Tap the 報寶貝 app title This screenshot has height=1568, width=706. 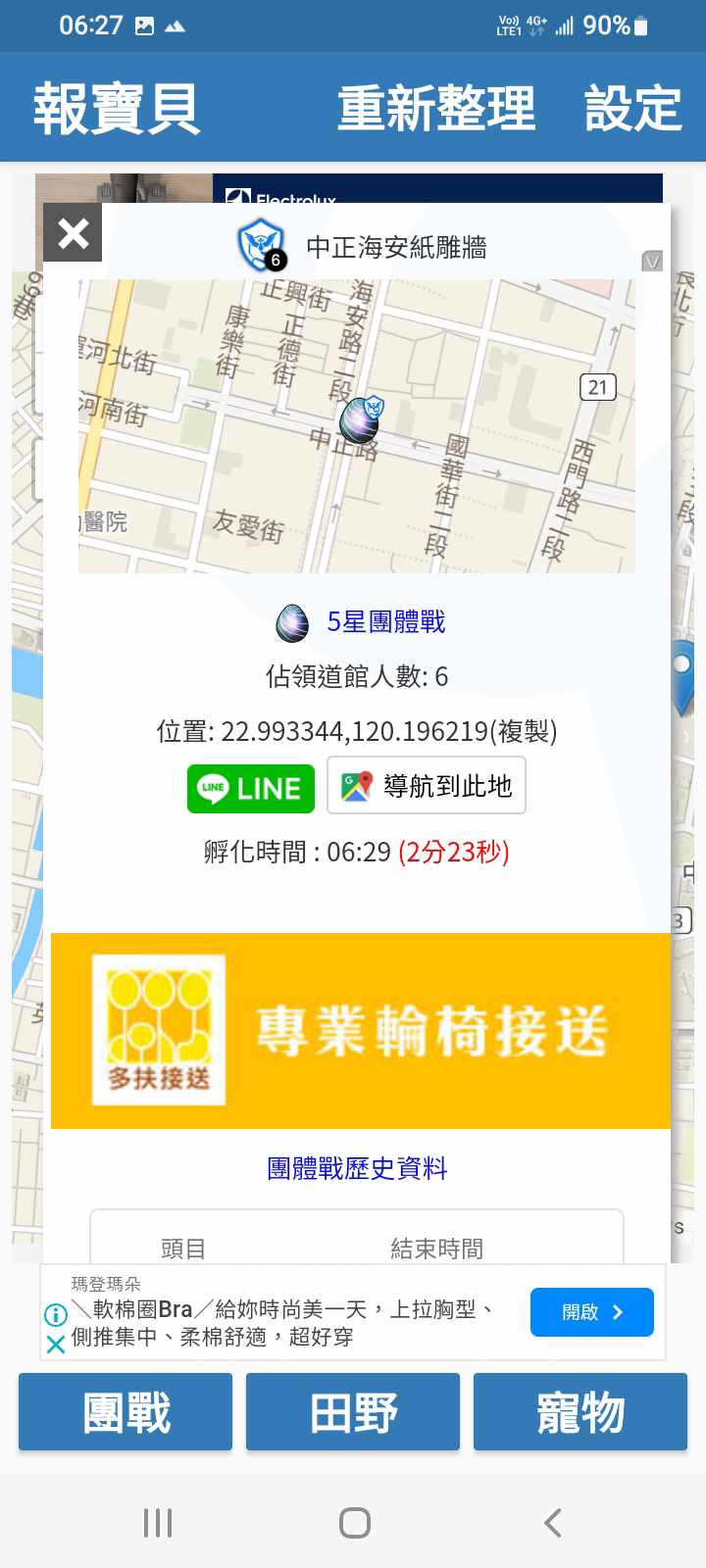pyautogui.click(x=118, y=108)
